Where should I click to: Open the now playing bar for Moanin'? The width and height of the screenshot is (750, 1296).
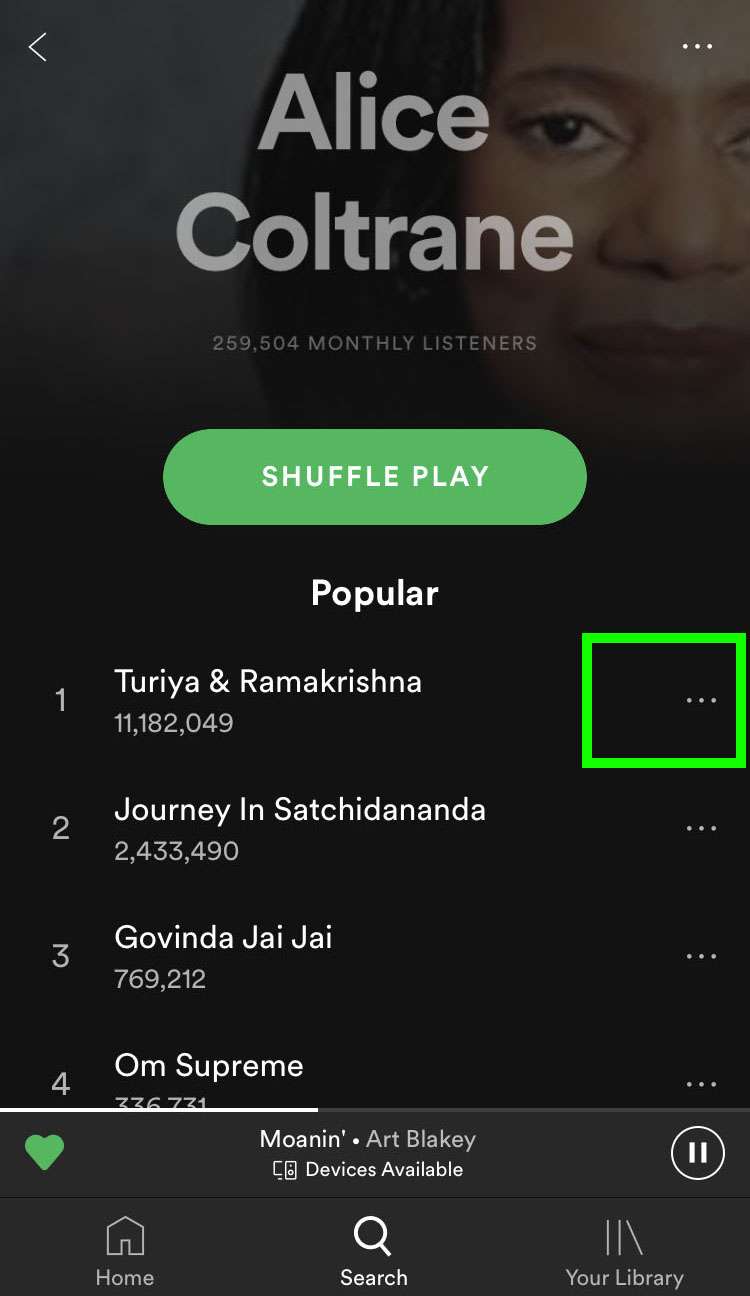(x=367, y=1153)
